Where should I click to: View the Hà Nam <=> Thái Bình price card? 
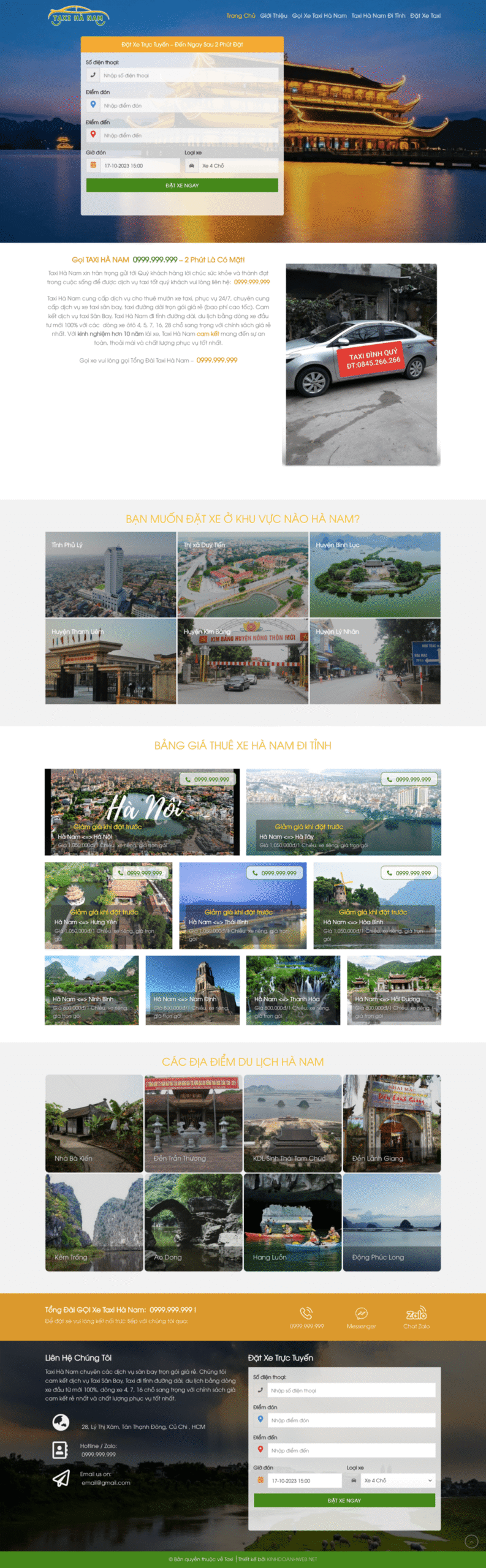tap(243, 905)
